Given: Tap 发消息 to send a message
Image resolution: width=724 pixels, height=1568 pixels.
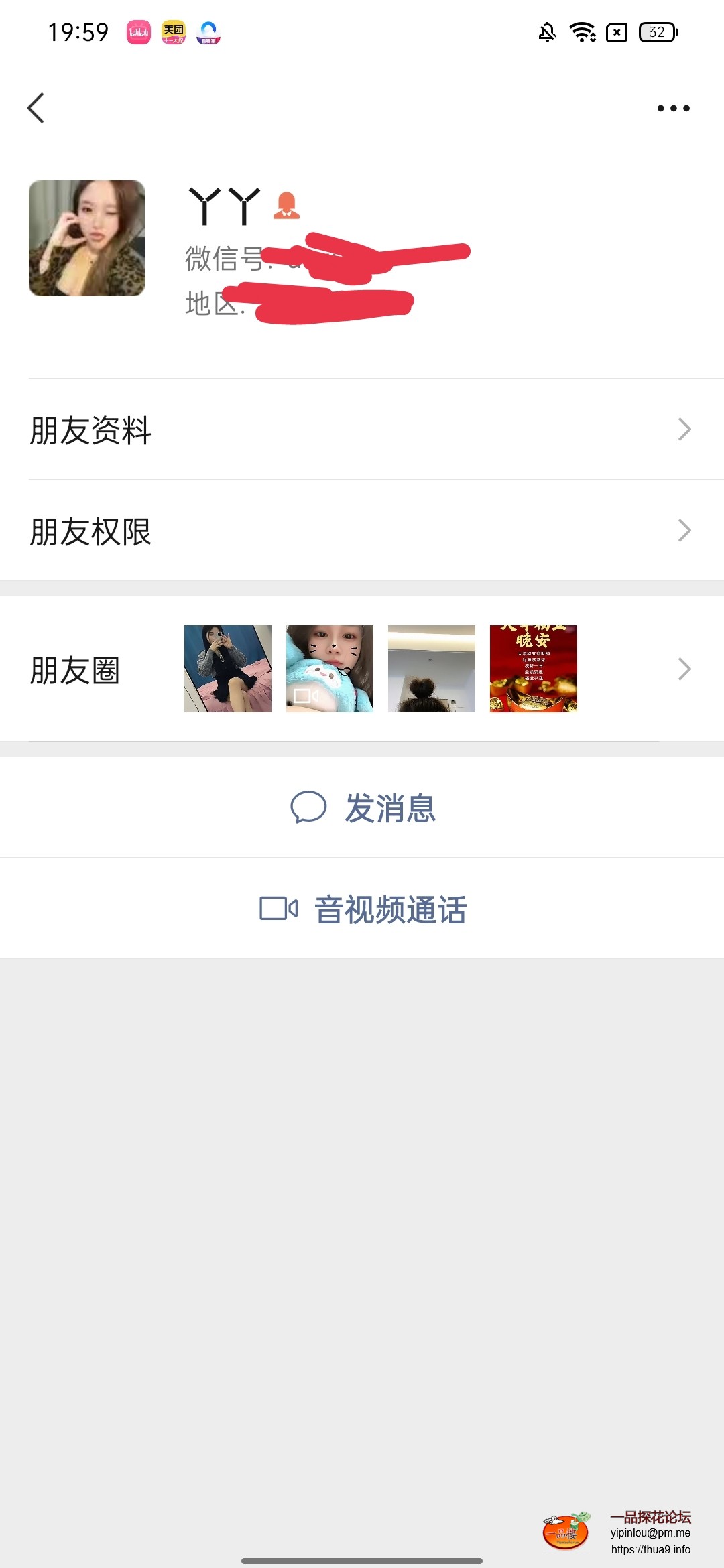Looking at the screenshot, I should pos(363,807).
